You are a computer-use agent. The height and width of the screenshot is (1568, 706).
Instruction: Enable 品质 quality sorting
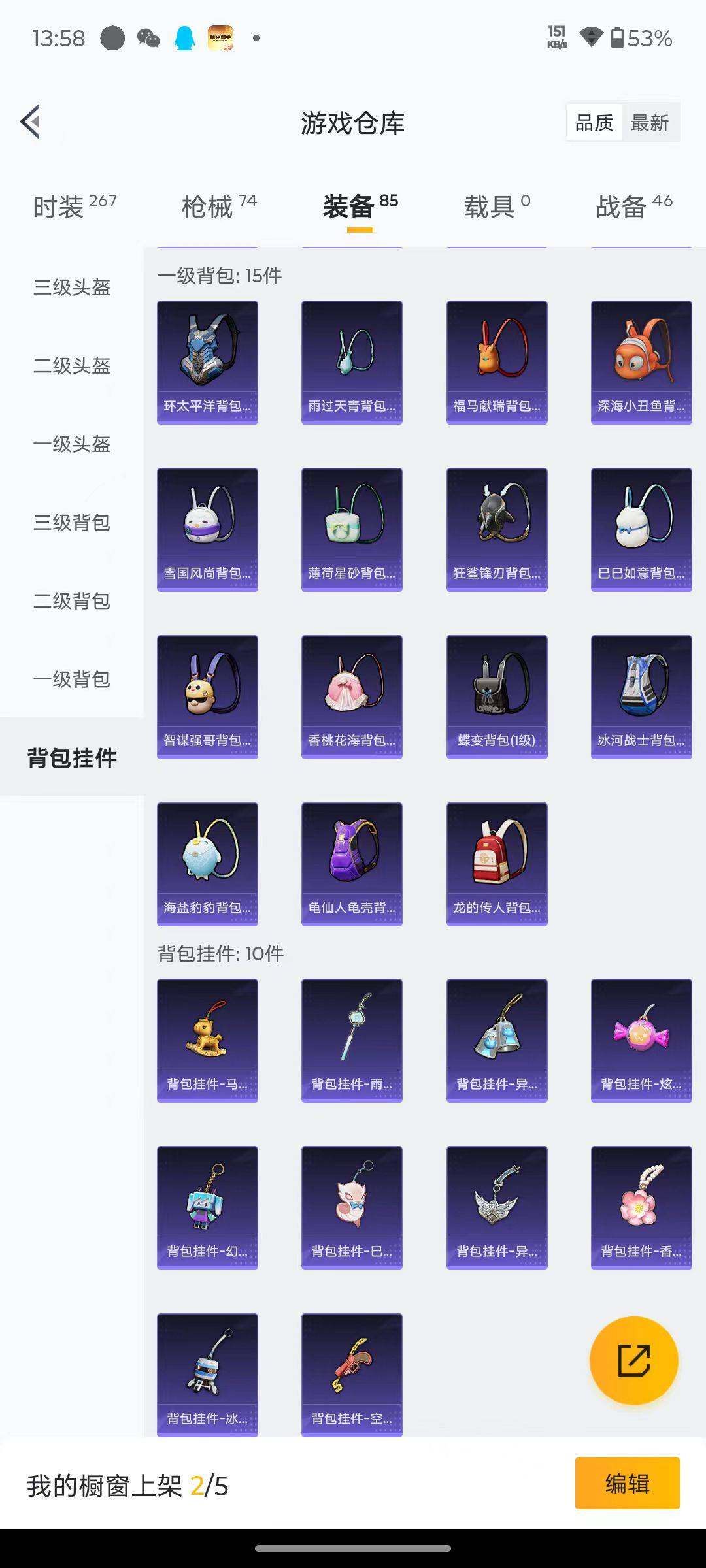(594, 122)
